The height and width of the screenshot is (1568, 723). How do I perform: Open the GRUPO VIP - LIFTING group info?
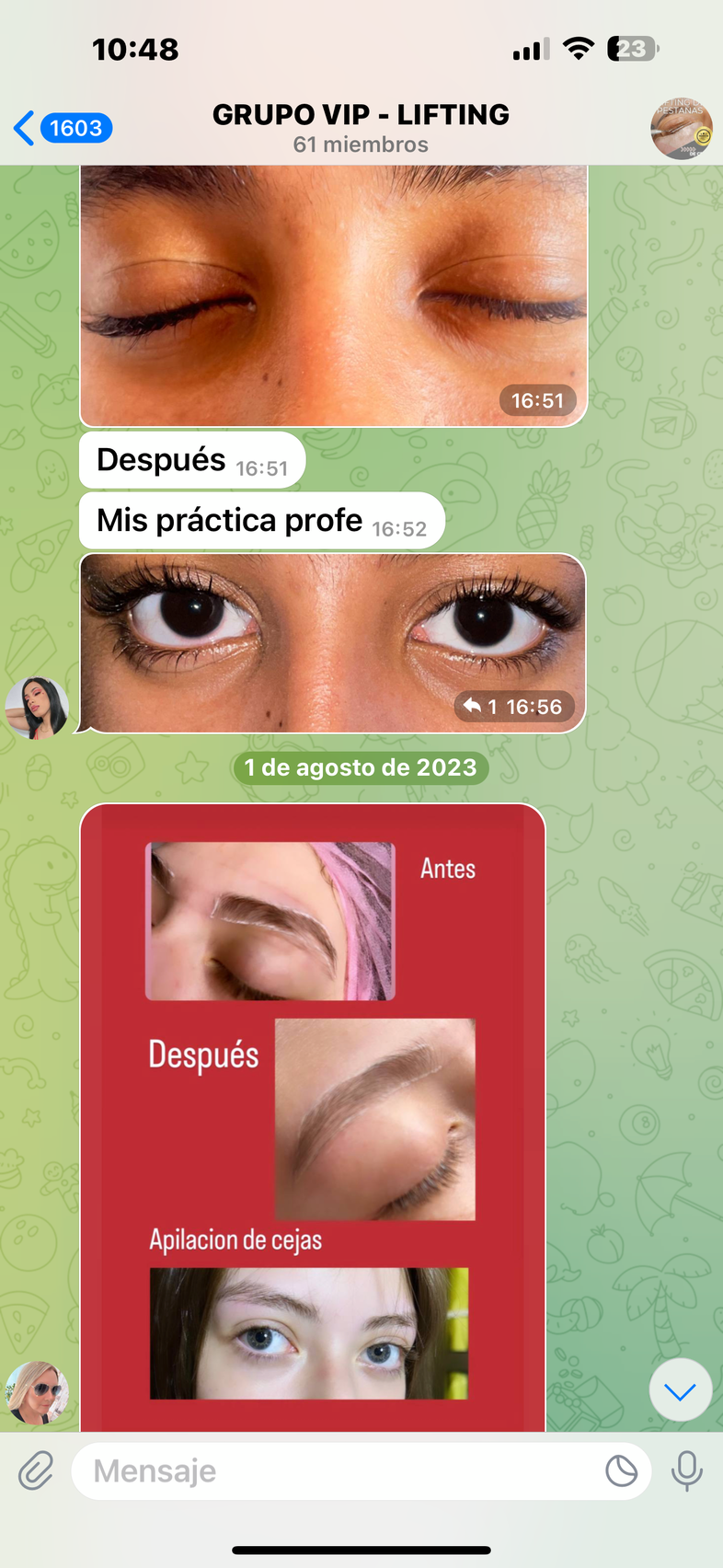[x=361, y=127]
